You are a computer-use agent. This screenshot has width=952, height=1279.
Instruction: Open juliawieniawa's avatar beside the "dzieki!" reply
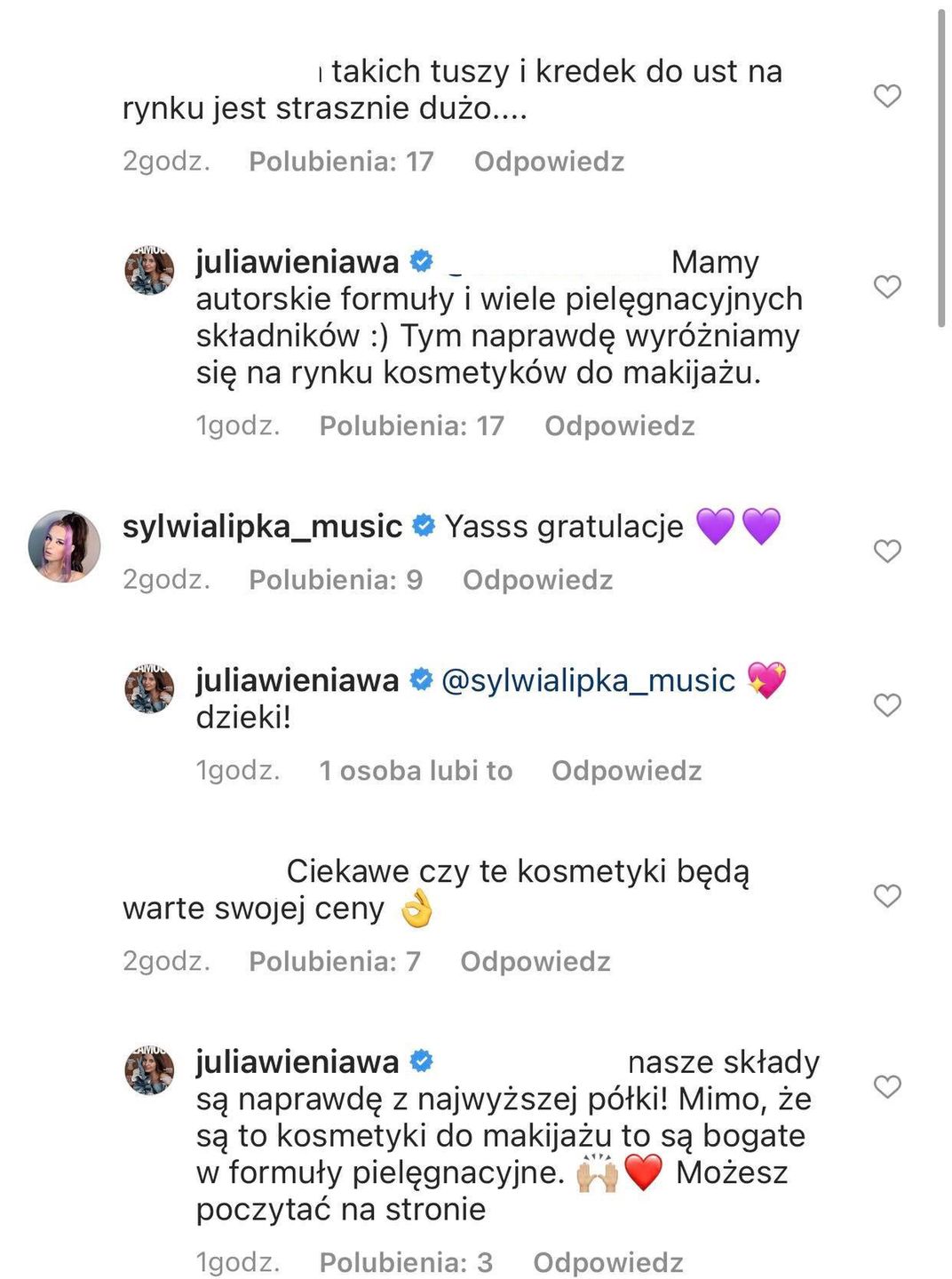[149, 687]
